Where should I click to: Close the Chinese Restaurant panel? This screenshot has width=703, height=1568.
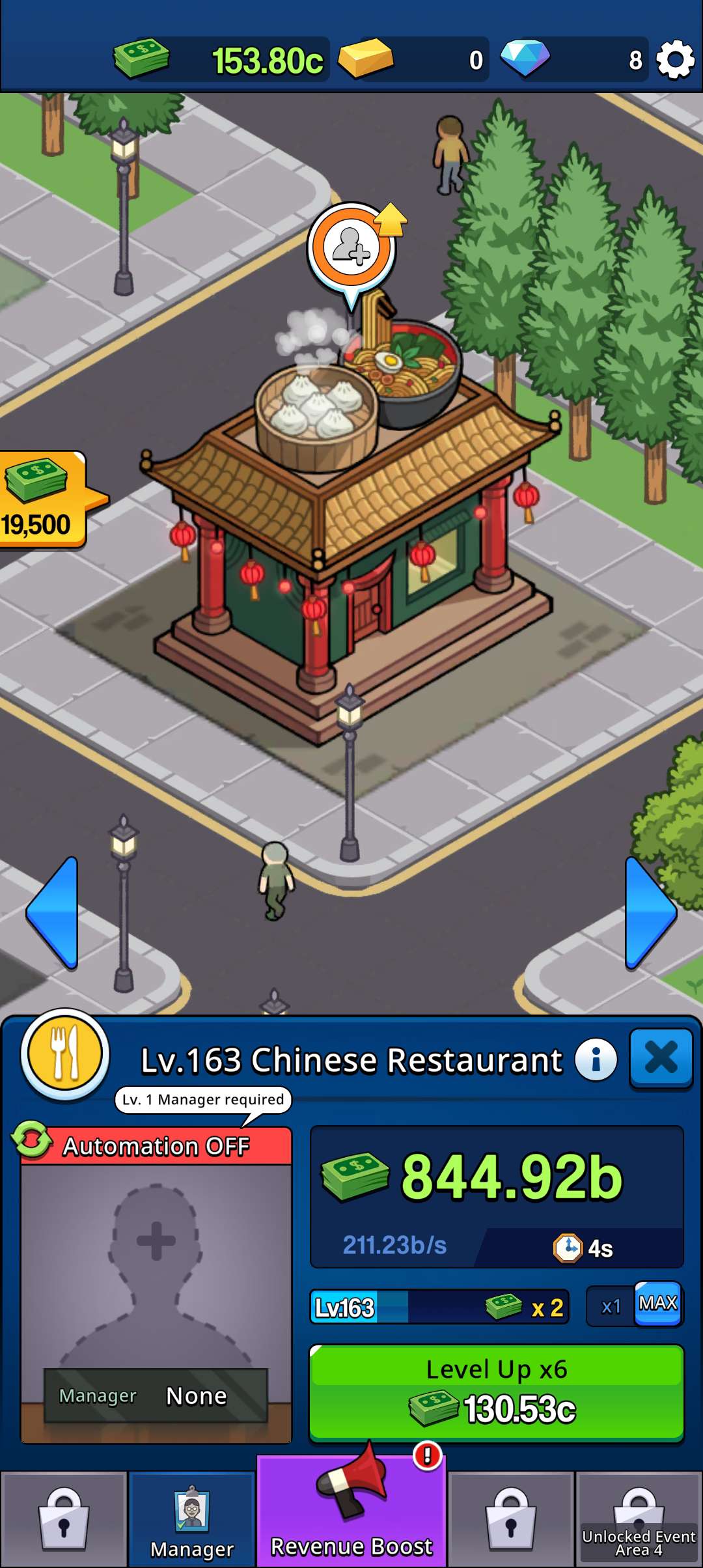pos(661,1057)
